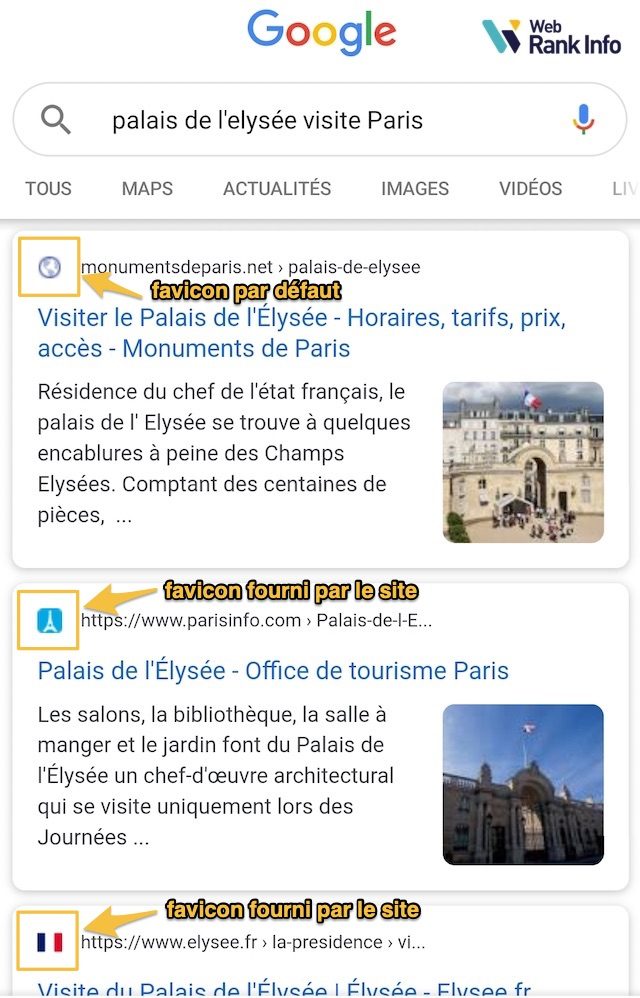Screen dimensions: 640x998
Task: Start voice search with the microphone
Action: pos(583,120)
